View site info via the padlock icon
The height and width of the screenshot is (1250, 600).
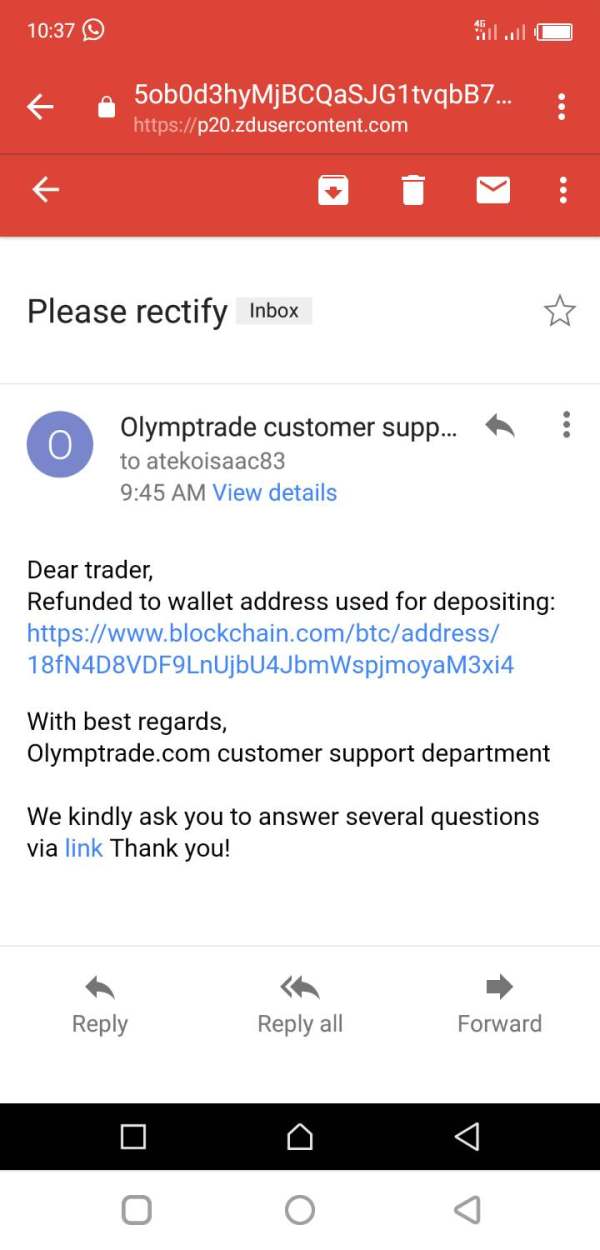click(106, 107)
